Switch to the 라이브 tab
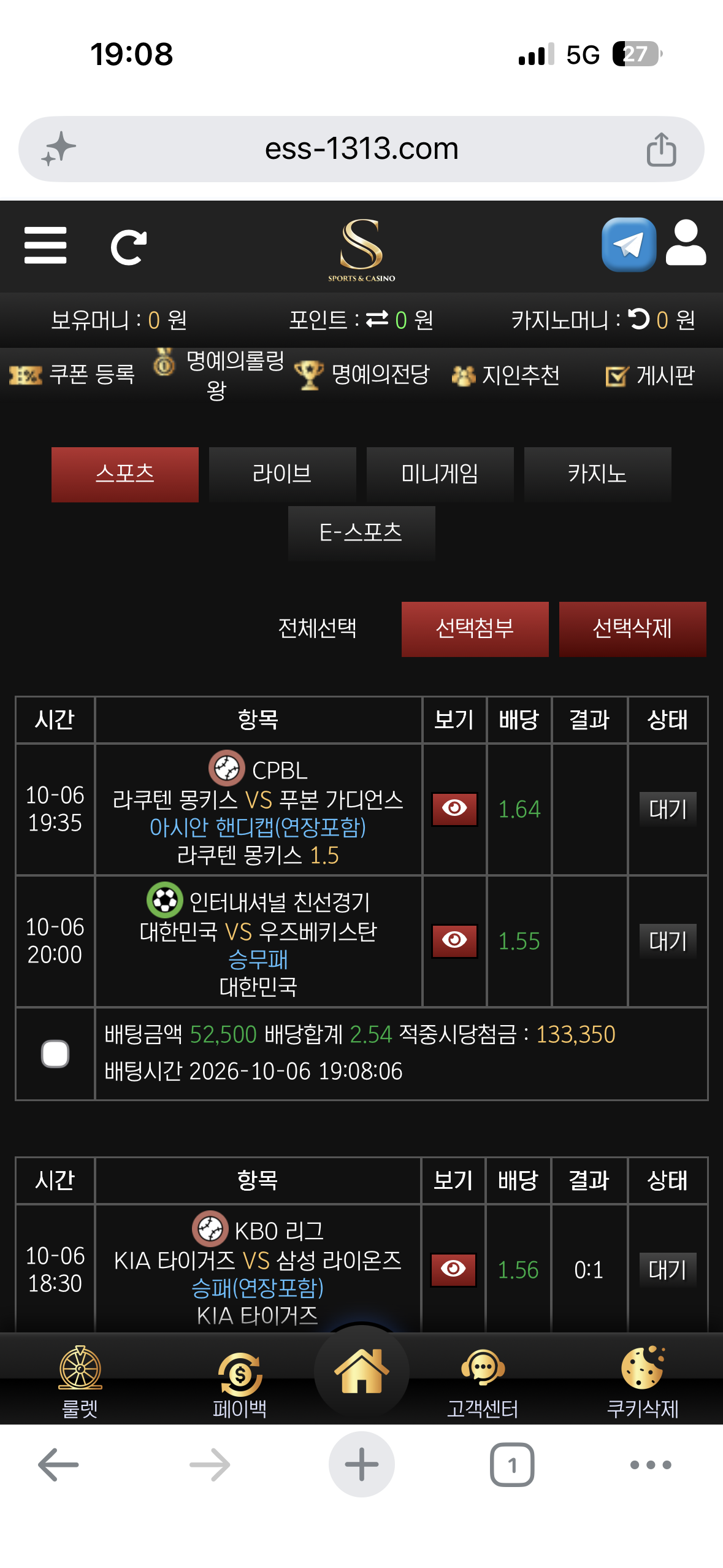Viewport: 723px width, 1568px height. pyautogui.click(x=282, y=474)
